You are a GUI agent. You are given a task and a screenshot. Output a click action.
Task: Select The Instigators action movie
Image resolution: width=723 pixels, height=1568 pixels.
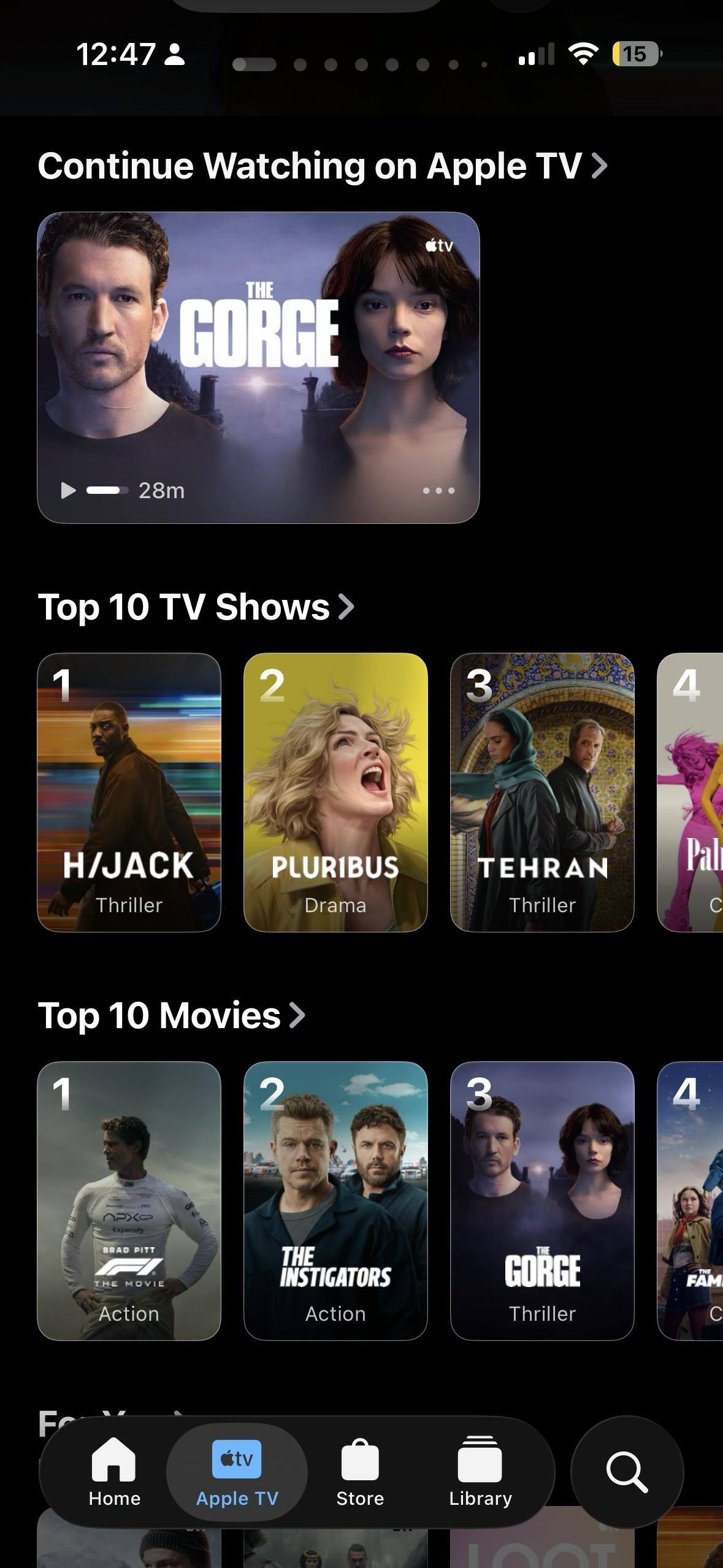point(335,1201)
